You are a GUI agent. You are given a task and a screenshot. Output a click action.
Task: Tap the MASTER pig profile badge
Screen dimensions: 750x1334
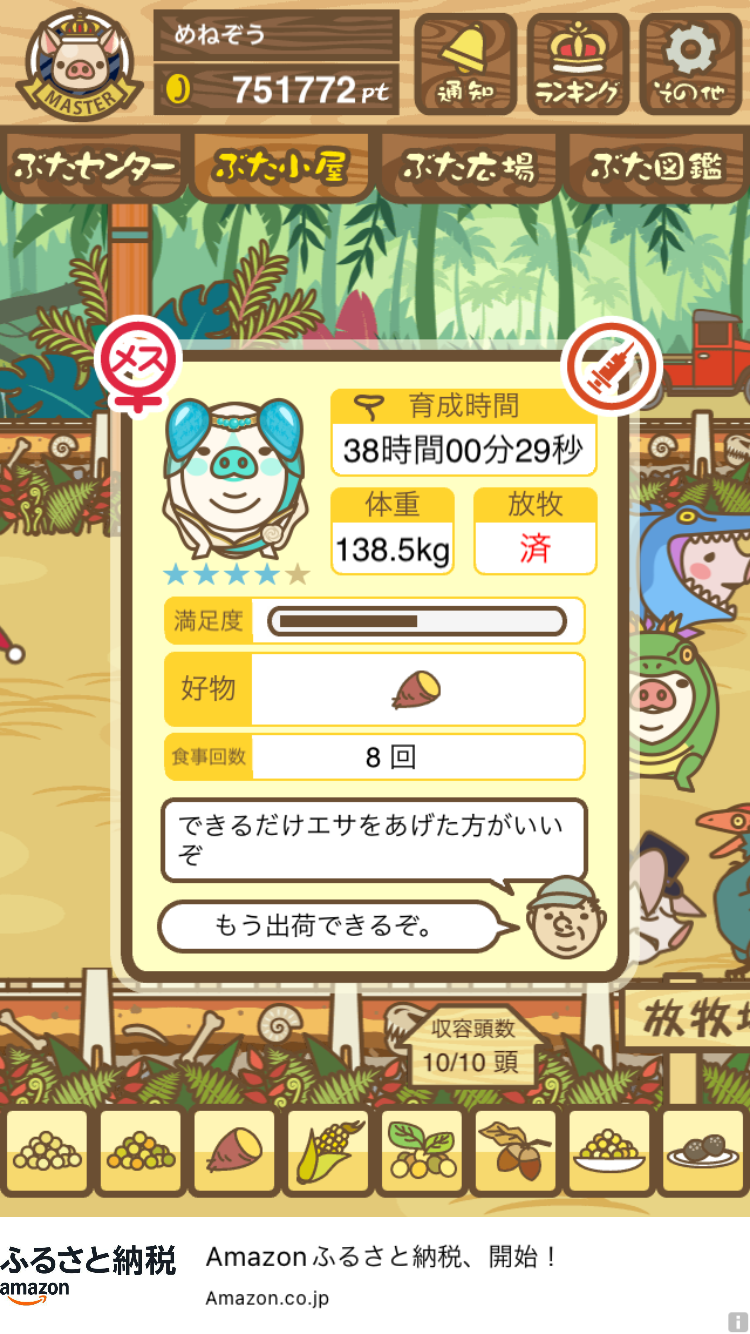[x=77, y=62]
